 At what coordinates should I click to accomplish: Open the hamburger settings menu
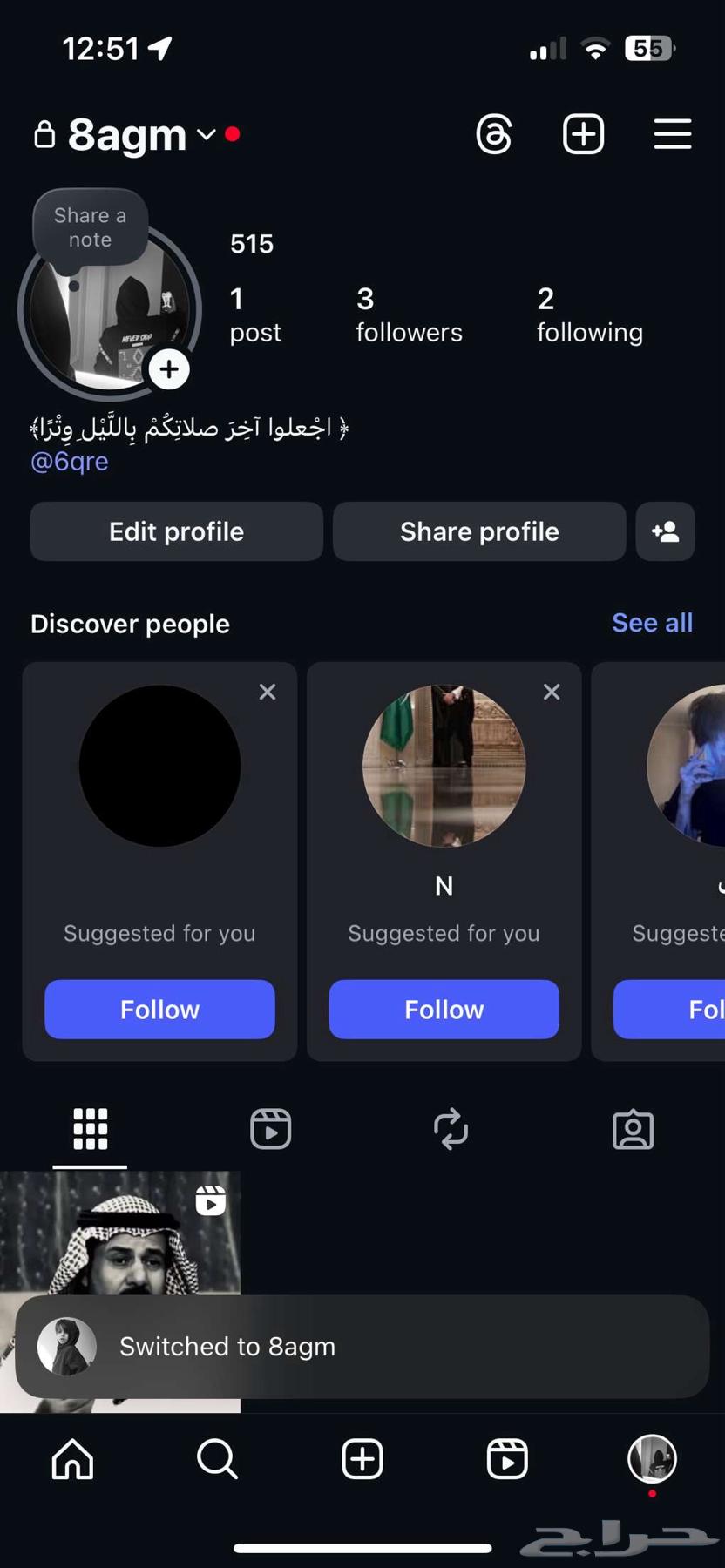(672, 134)
